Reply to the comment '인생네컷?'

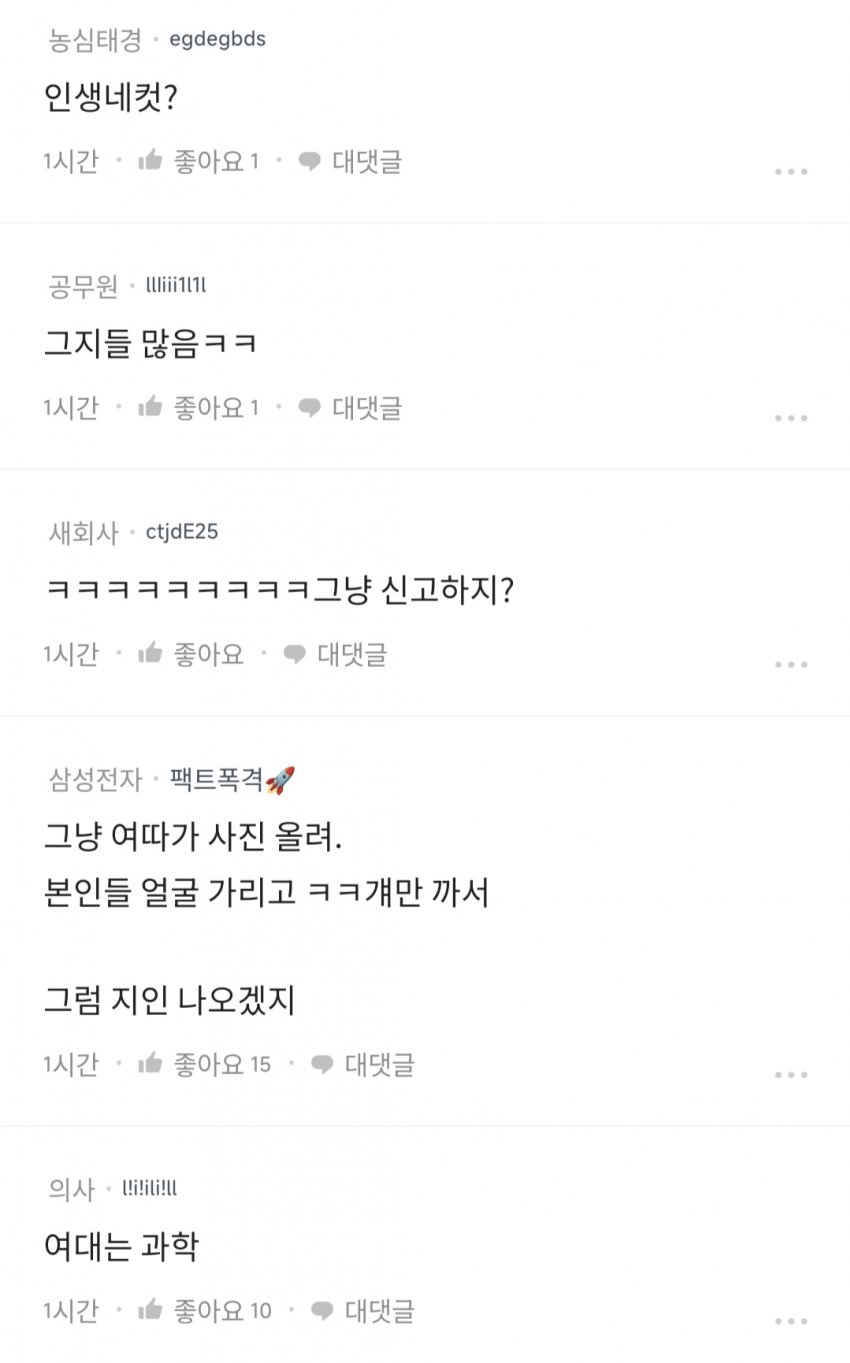click(x=350, y=161)
